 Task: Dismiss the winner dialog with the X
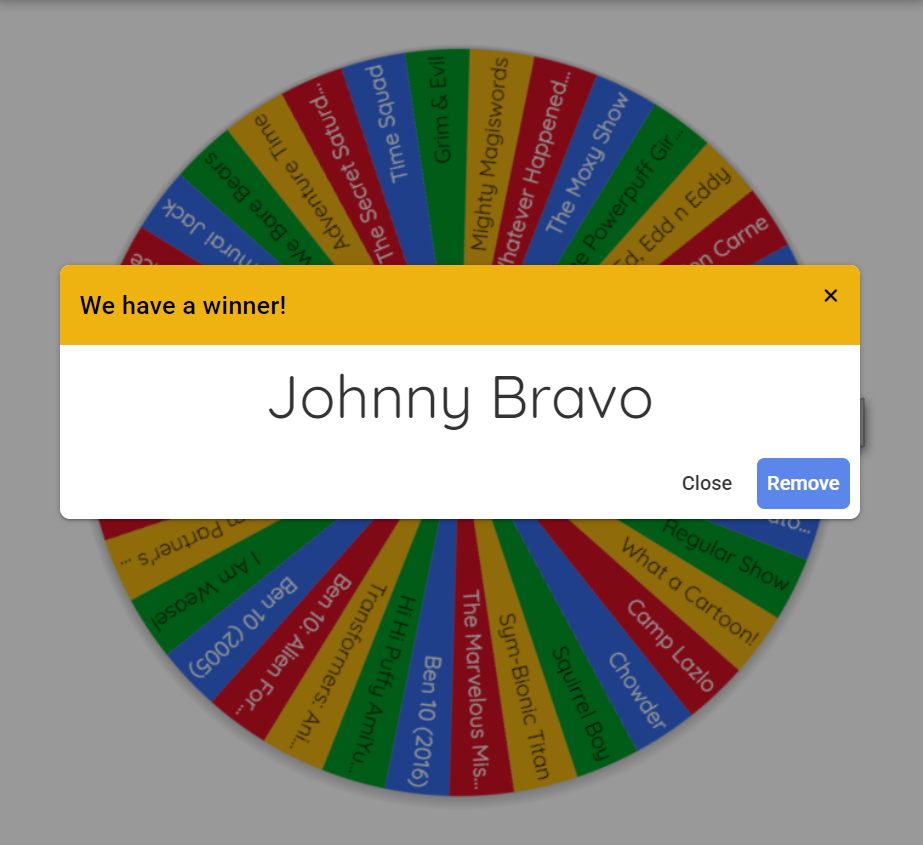[x=830, y=296]
